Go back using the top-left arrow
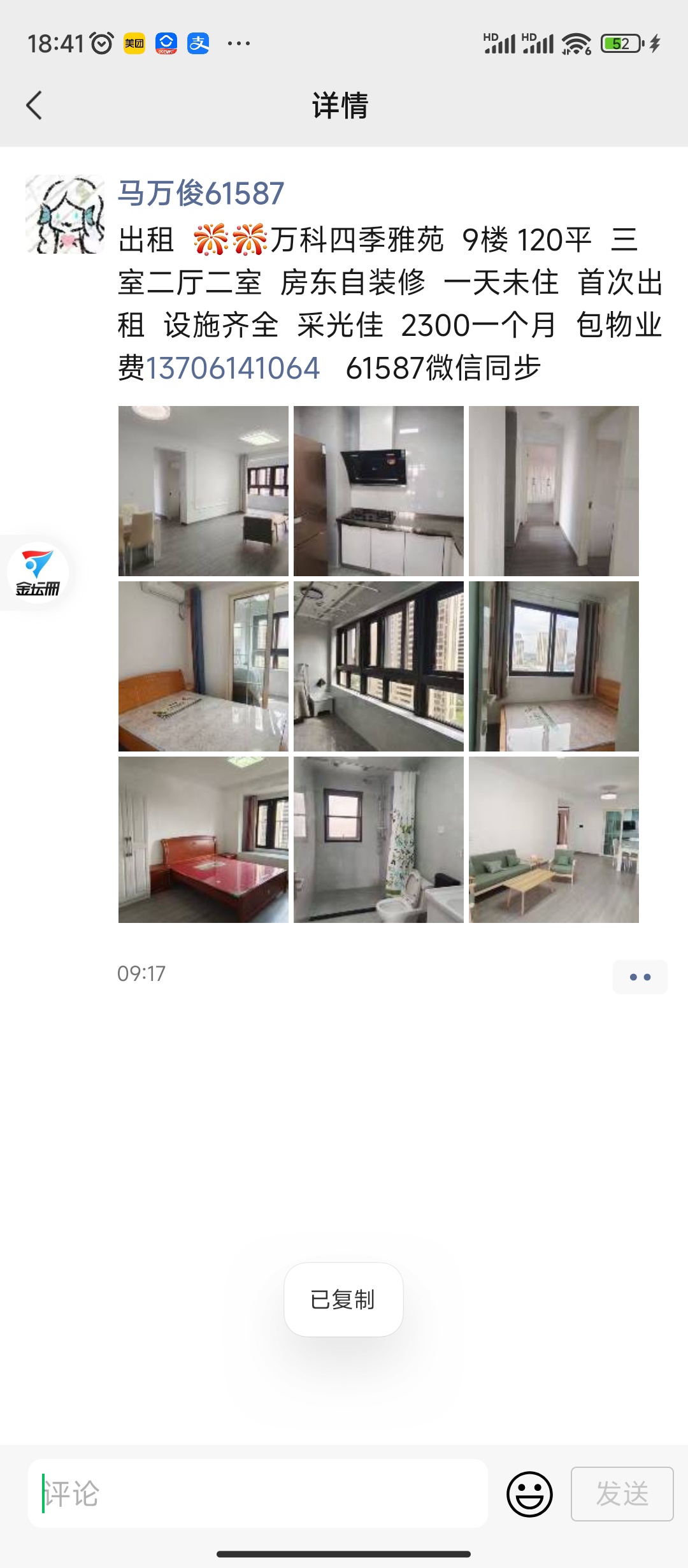 click(34, 105)
